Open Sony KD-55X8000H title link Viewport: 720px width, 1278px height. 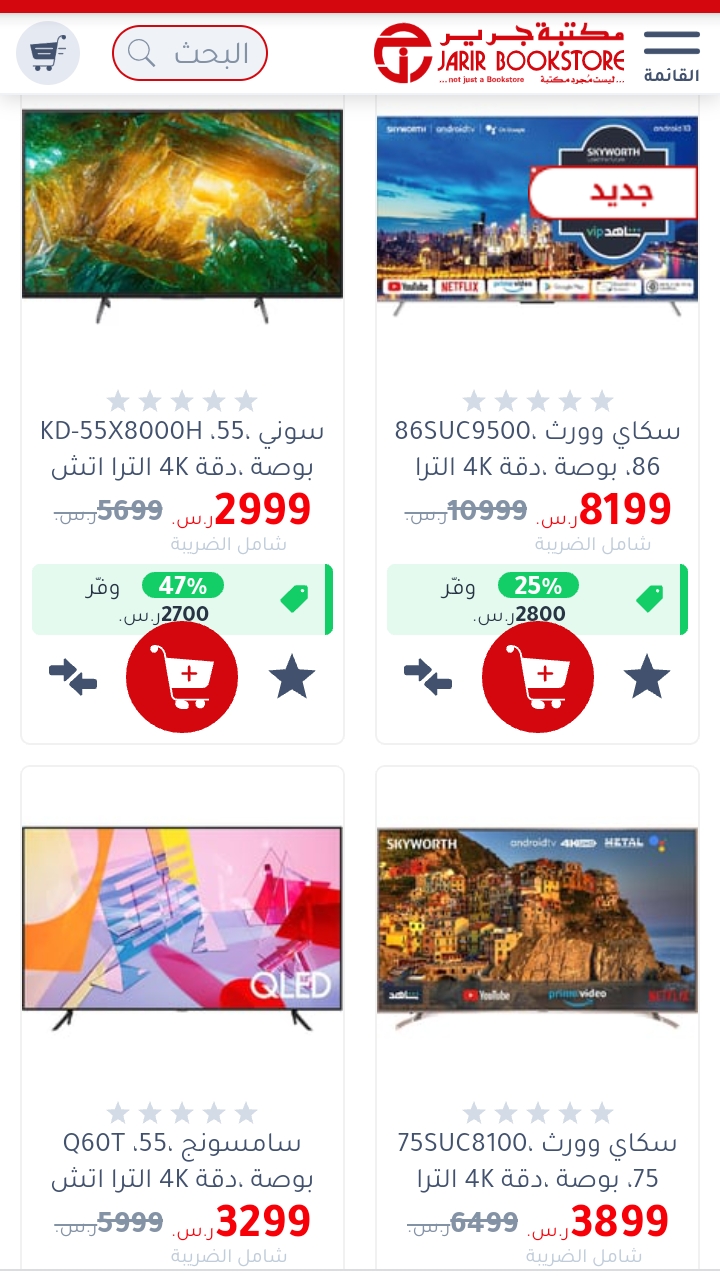[x=182, y=449]
